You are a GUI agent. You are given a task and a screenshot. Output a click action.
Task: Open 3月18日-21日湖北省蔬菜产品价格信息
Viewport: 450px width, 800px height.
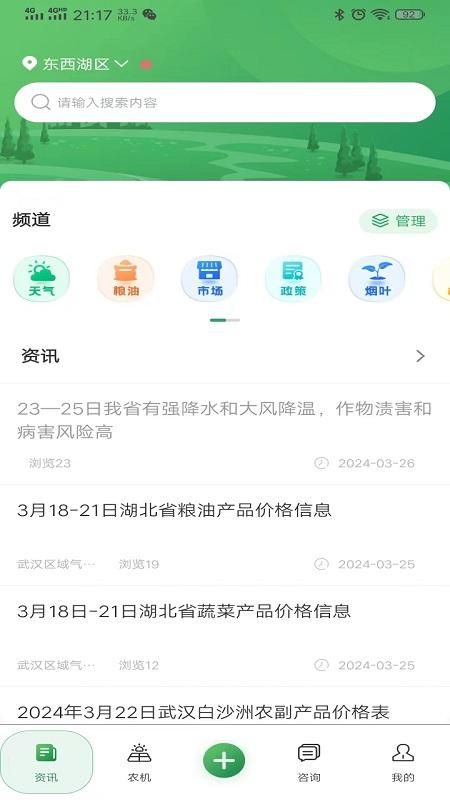[x=225, y=636]
